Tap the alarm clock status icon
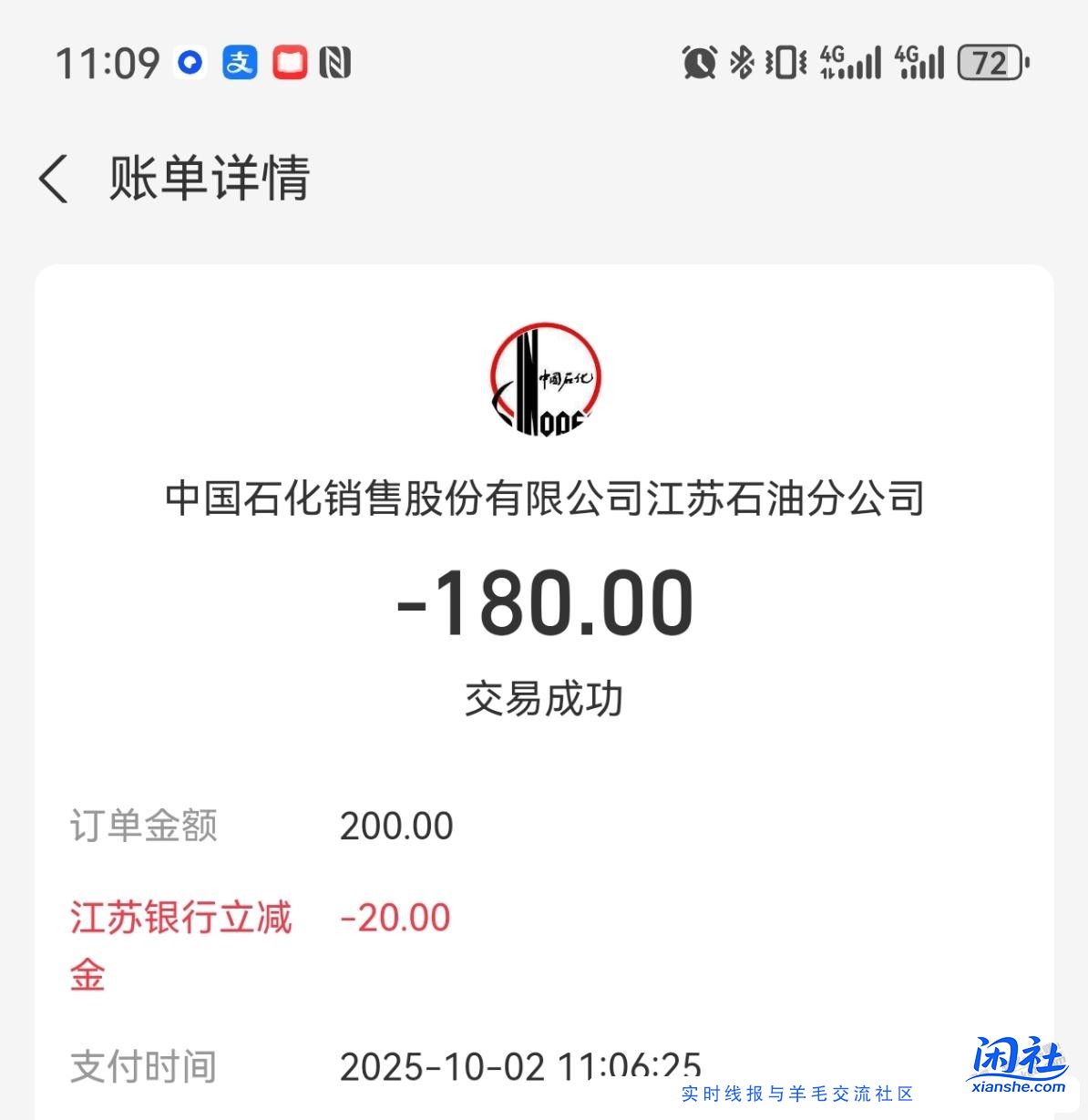The image size is (1088, 1120). (698, 63)
